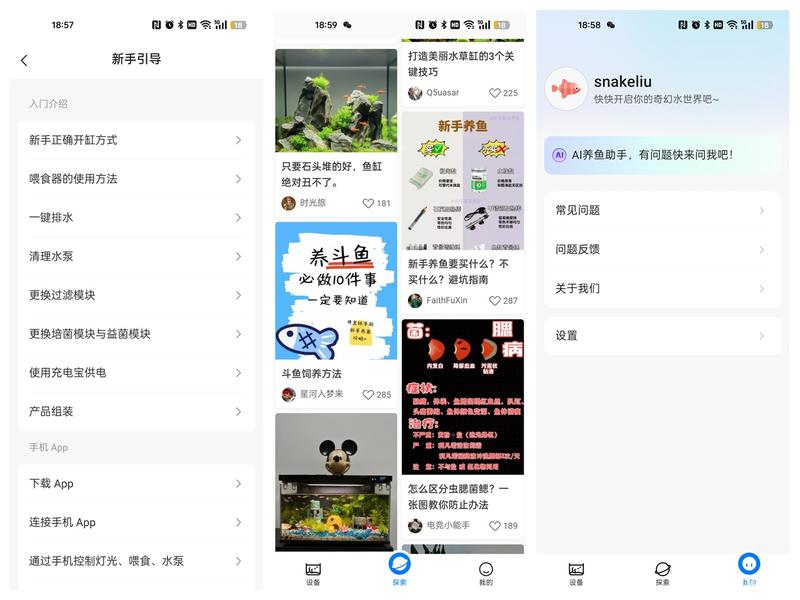Image resolution: width=800 pixels, height=600 pixels.
Task: View the 产品组装 guide
Action: [x=136, y=411]
